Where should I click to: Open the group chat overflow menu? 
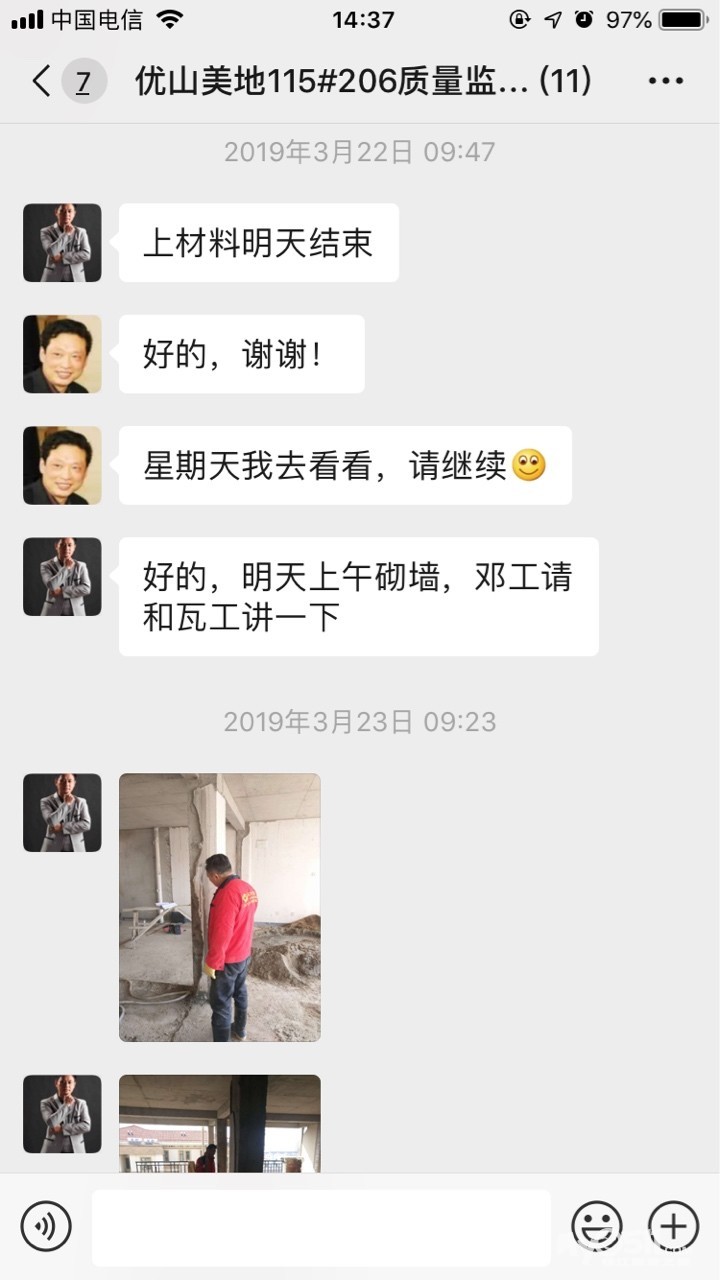pos(665,81)
